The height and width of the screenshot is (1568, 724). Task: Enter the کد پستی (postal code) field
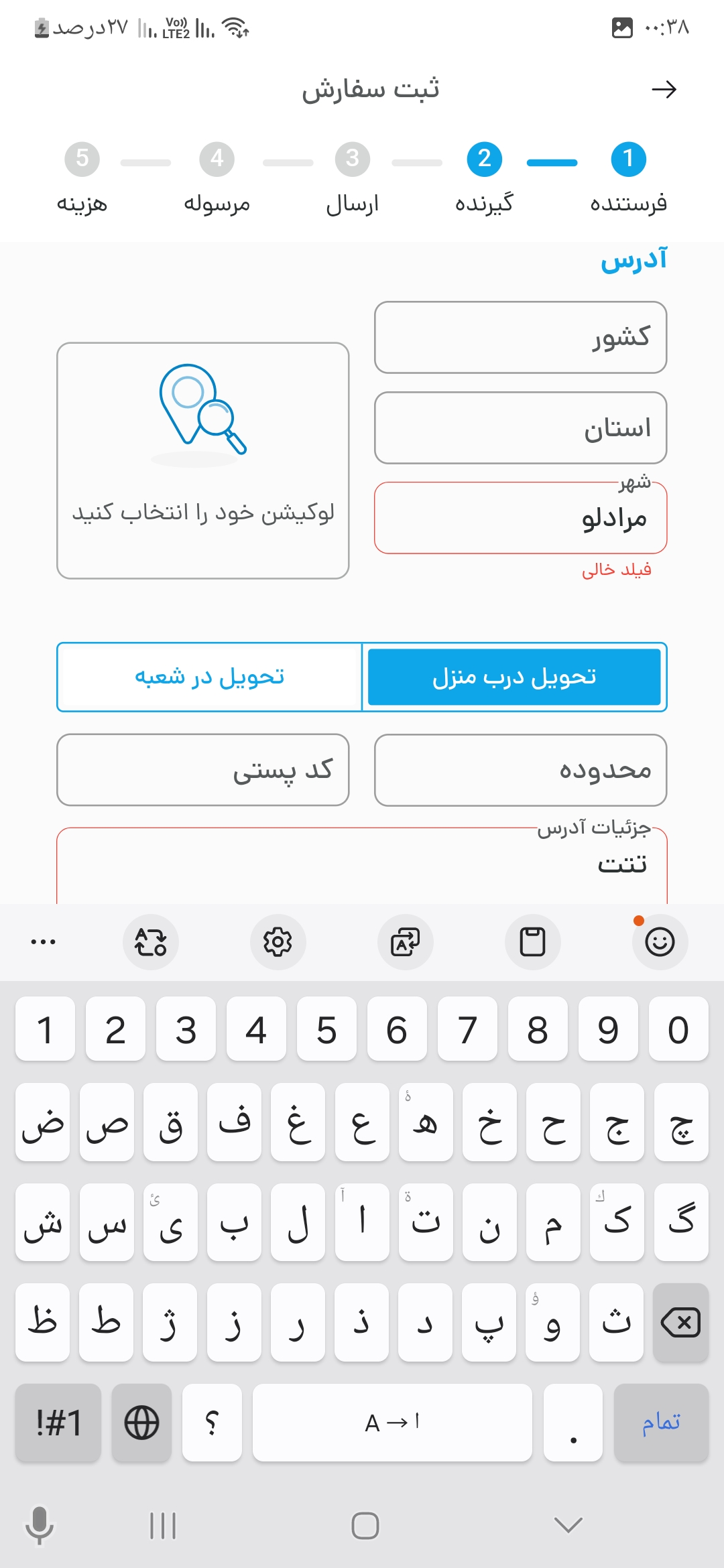pyautogui.click(x=203, y=770)
